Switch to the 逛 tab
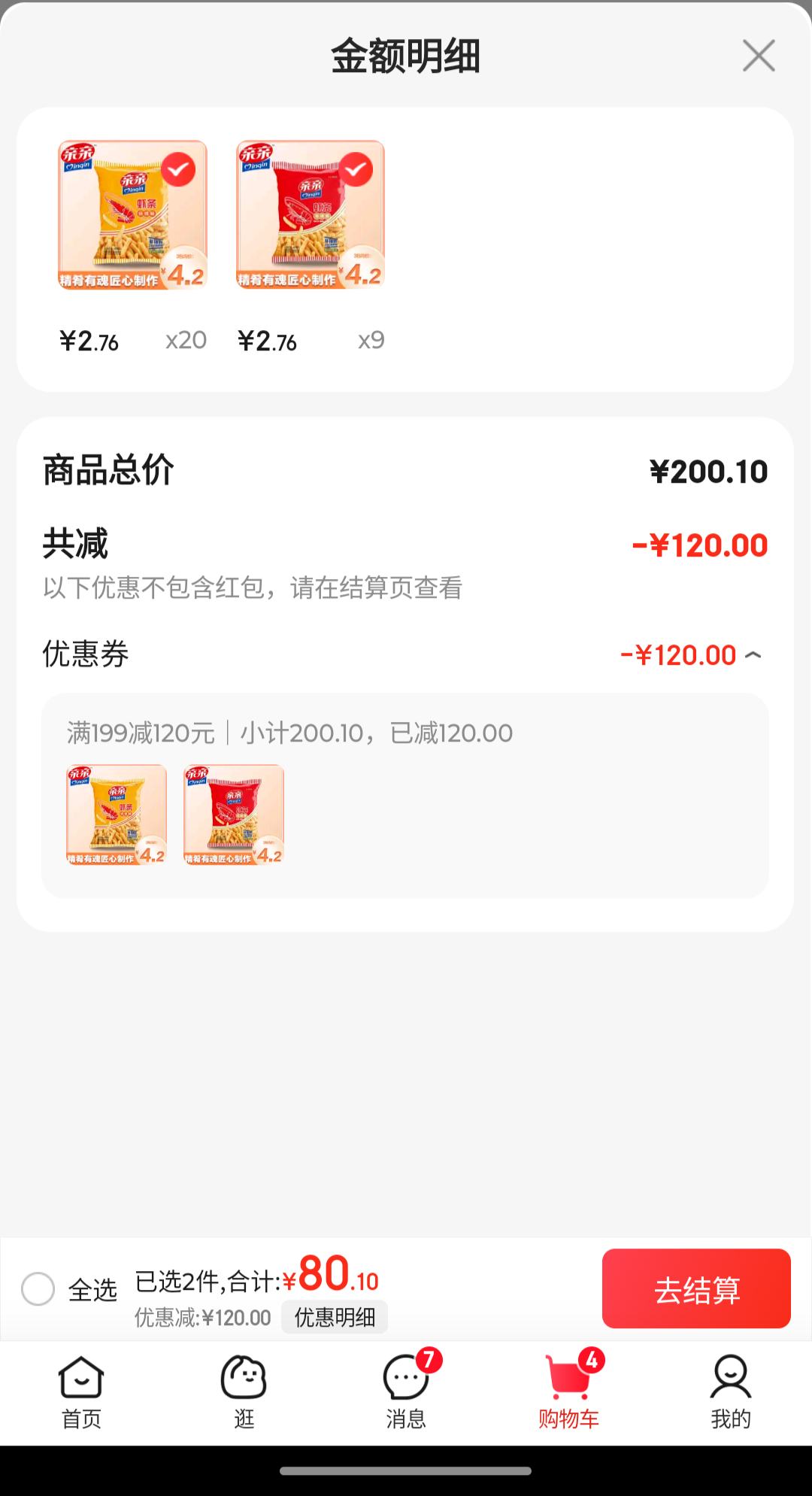Image resolution: width=812 pixels, height=1496 pixels. pyautogui.click(x=244, y=1393)
